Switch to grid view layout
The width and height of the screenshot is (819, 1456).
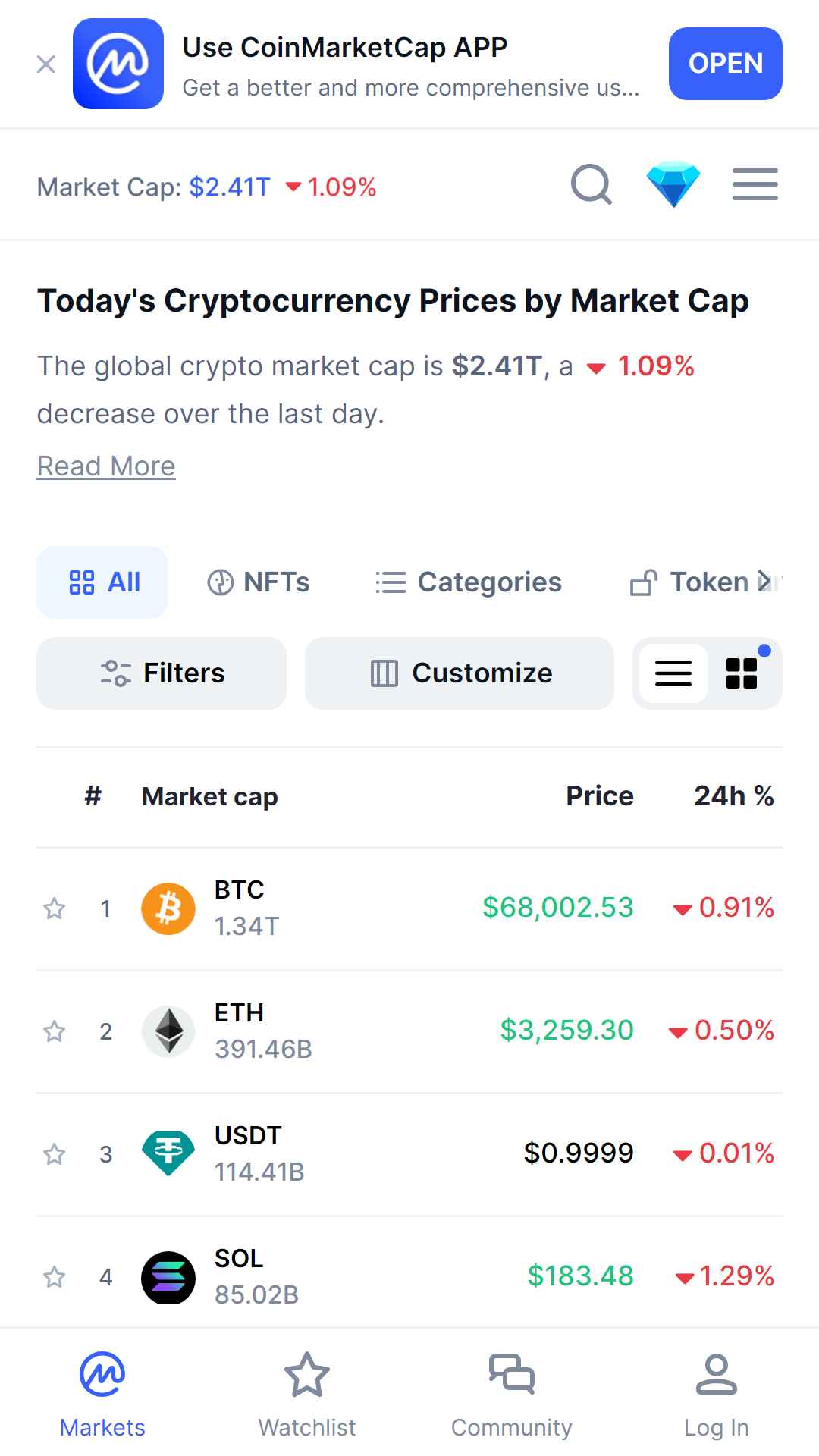pos(742,673)
